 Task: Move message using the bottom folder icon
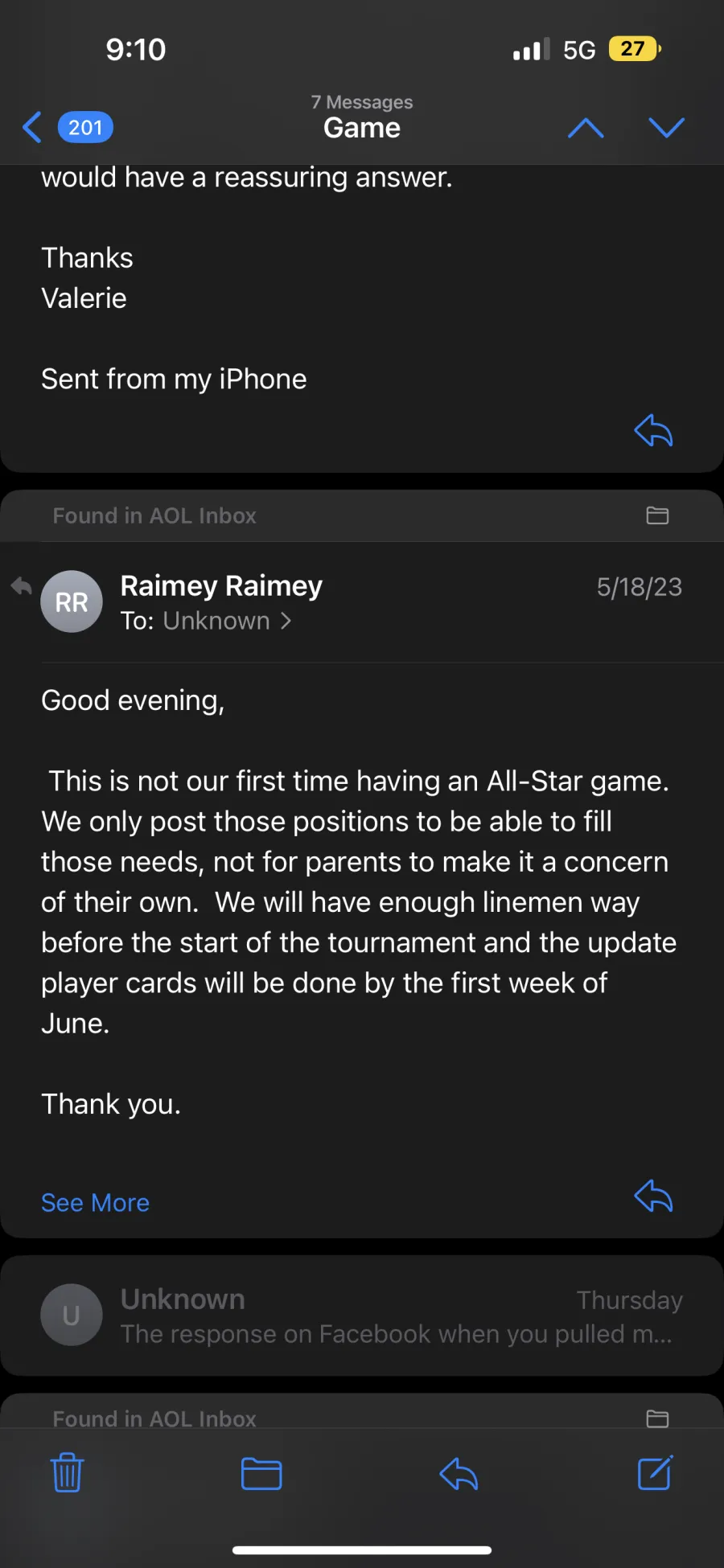[x=261, y=1473]
